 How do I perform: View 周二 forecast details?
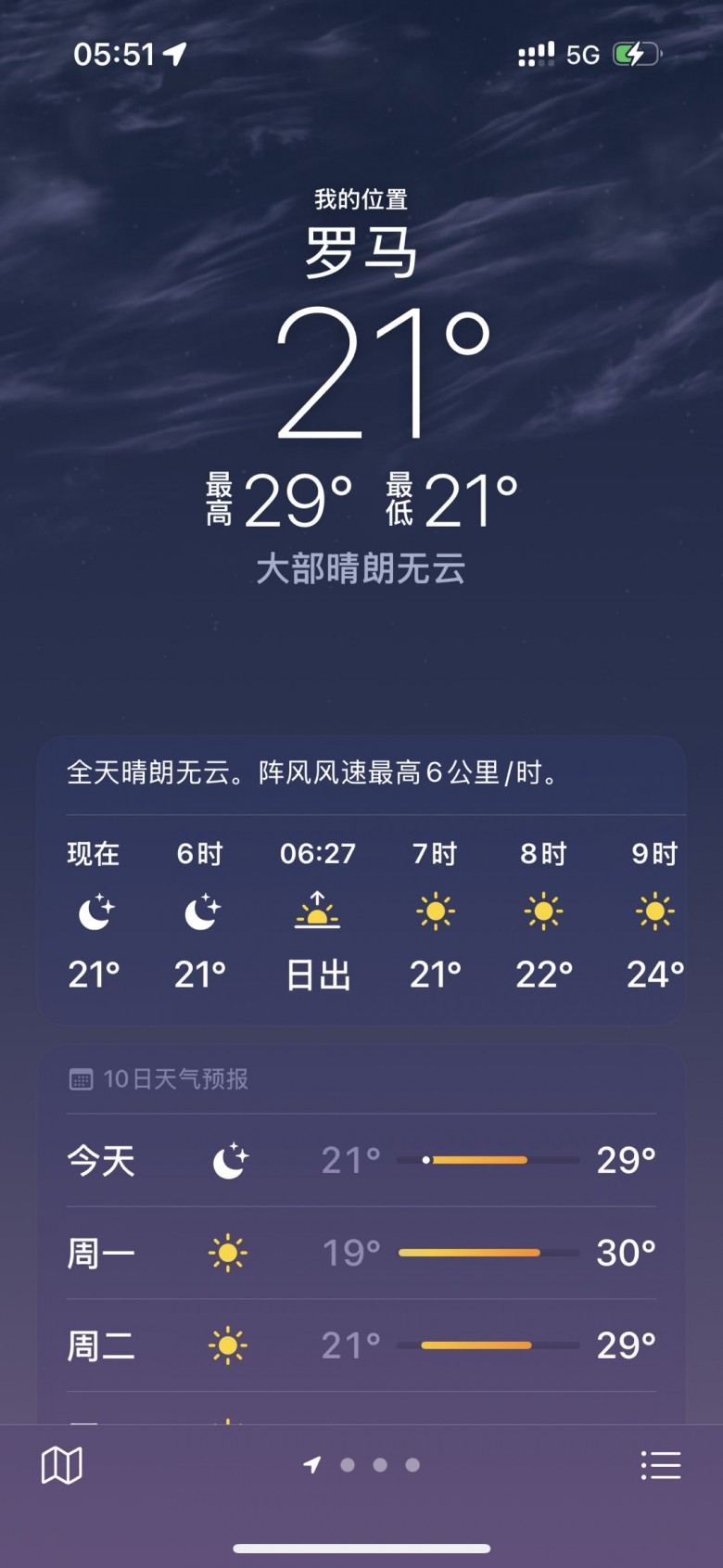[361, 1345]
